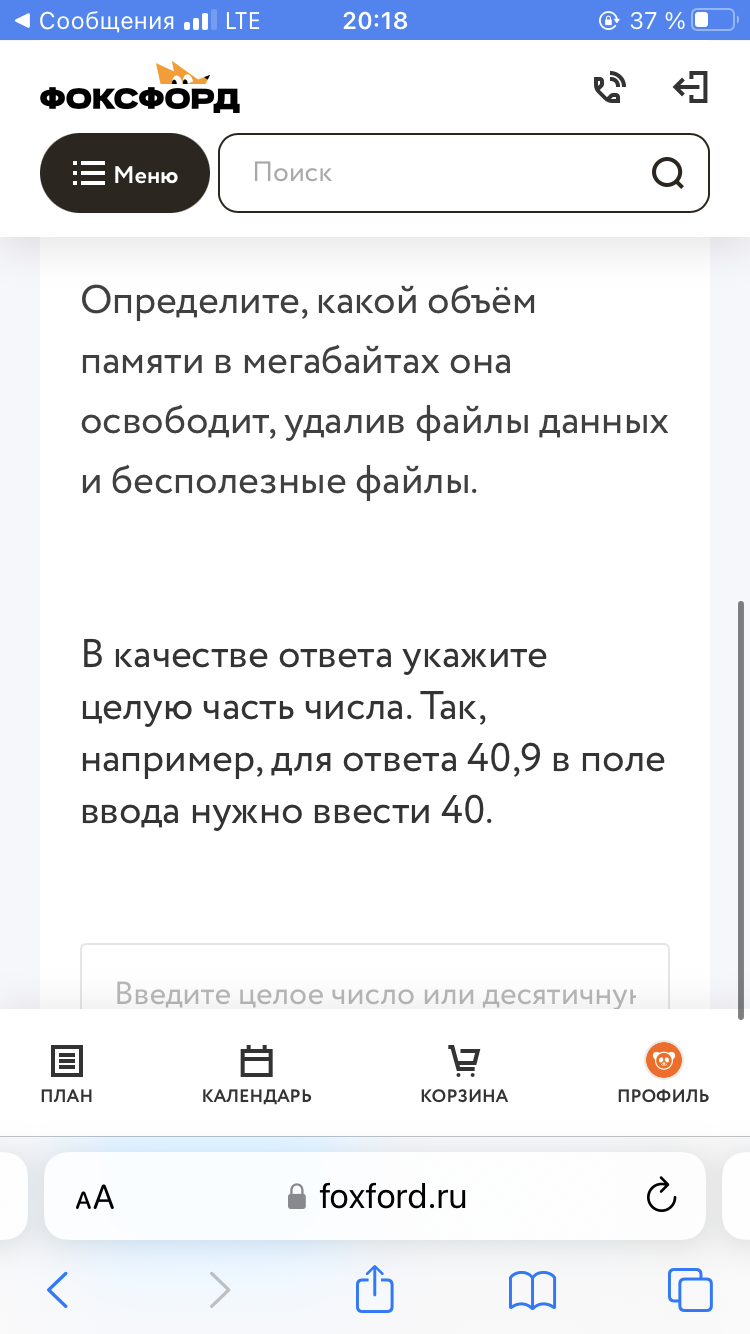This screenshot has width=750, height=1334.
Task: Return to Сообщения app
Action: click(95, 21)
